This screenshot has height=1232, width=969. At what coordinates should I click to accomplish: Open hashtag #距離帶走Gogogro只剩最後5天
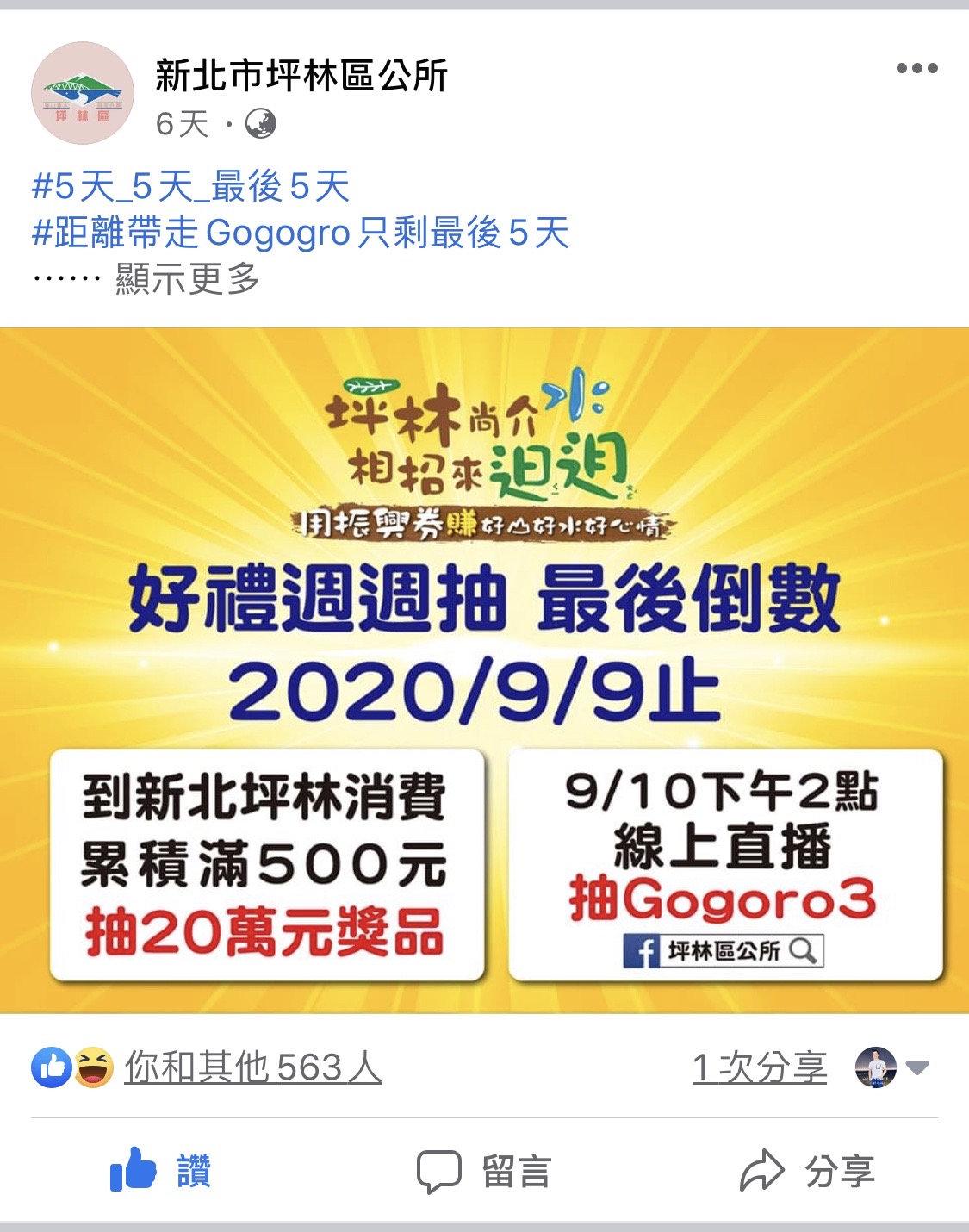[x=301, y=233]
